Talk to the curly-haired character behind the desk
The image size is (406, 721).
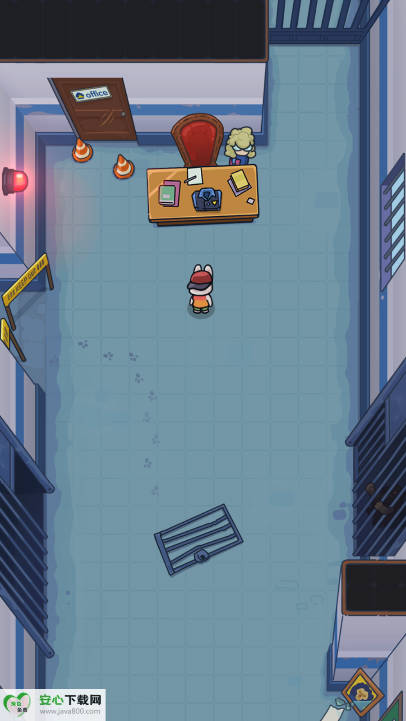240,146
